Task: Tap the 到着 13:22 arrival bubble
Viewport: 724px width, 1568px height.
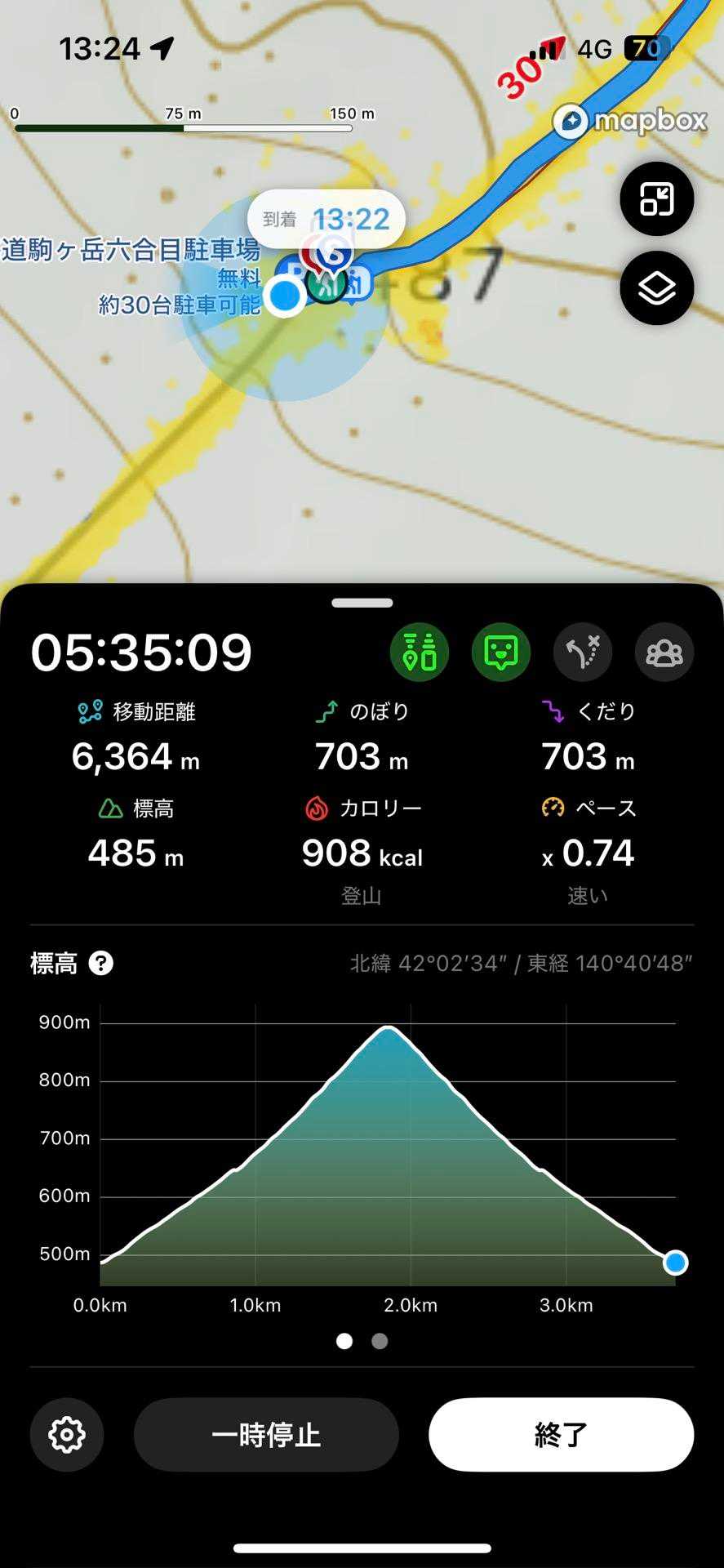Action: (x=326, y=218)
